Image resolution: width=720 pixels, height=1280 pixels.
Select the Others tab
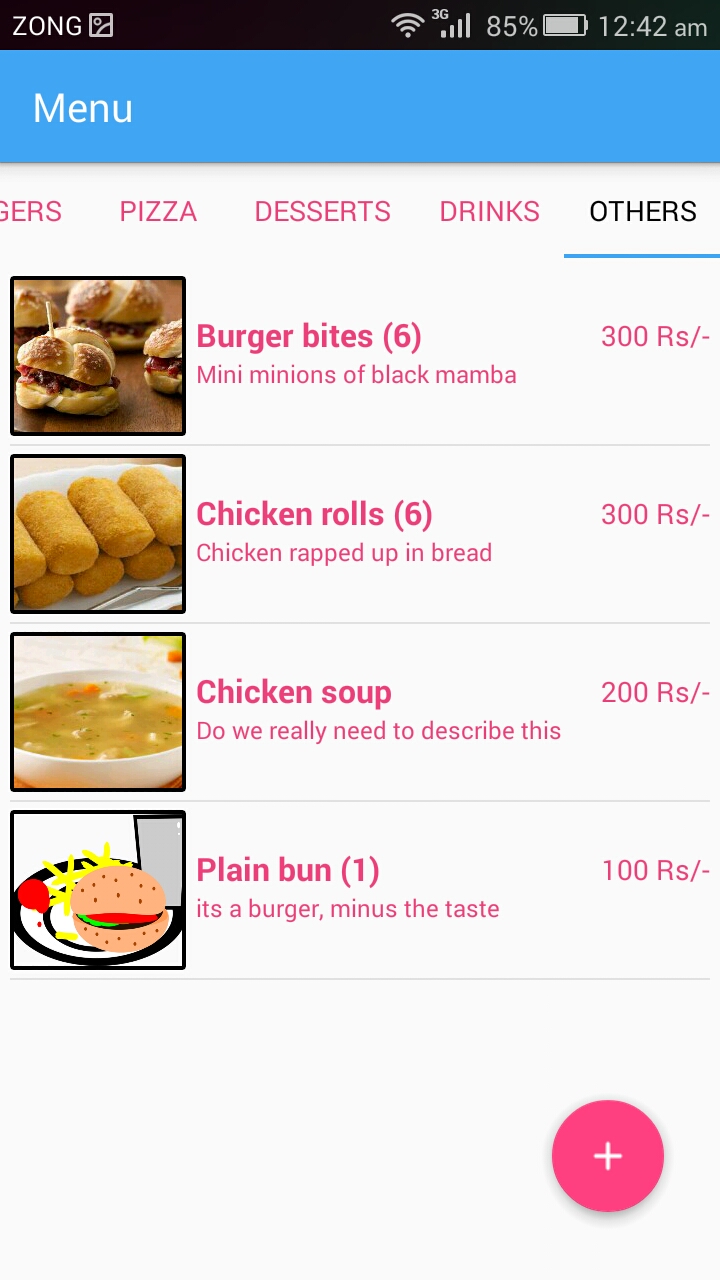642,212
